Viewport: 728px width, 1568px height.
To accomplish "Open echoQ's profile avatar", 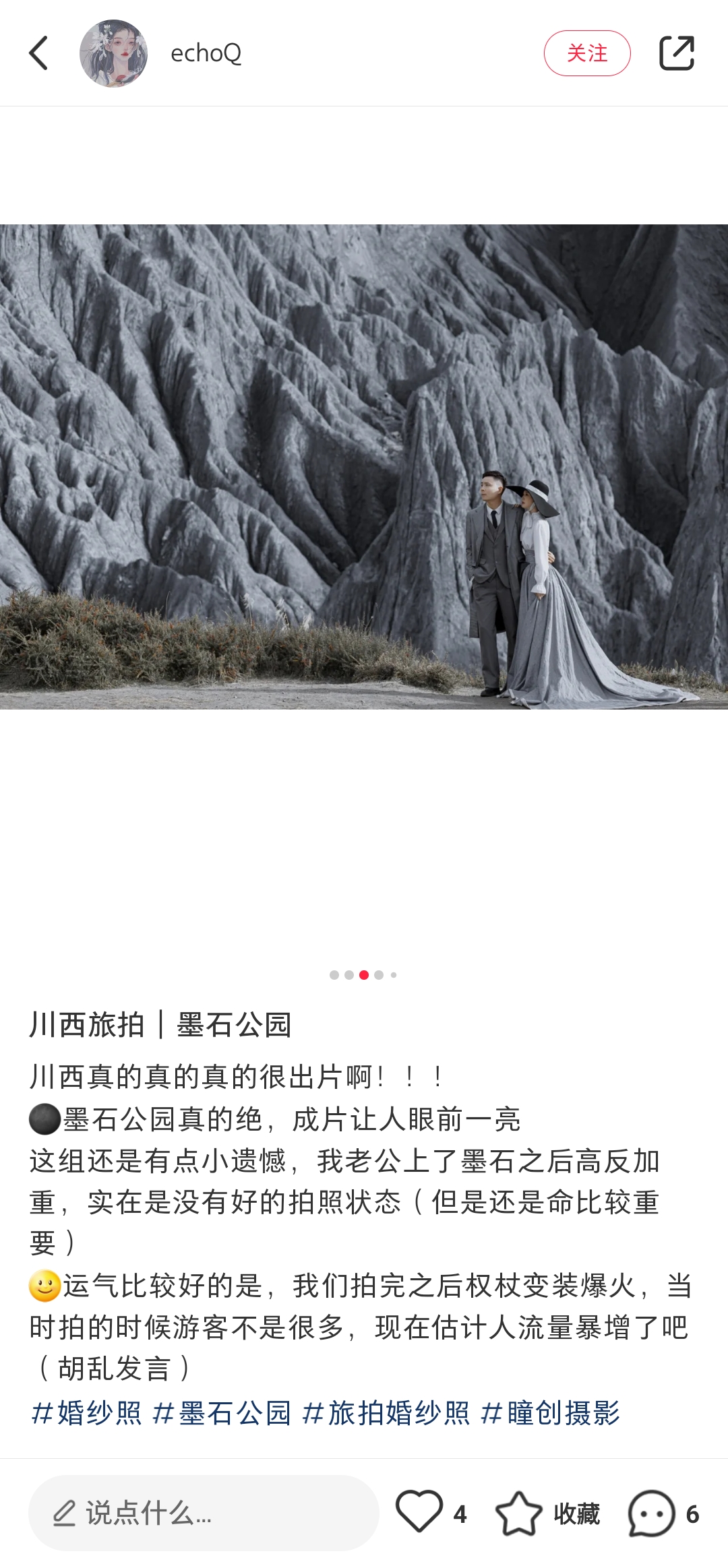I will click(x=113, y=53).
